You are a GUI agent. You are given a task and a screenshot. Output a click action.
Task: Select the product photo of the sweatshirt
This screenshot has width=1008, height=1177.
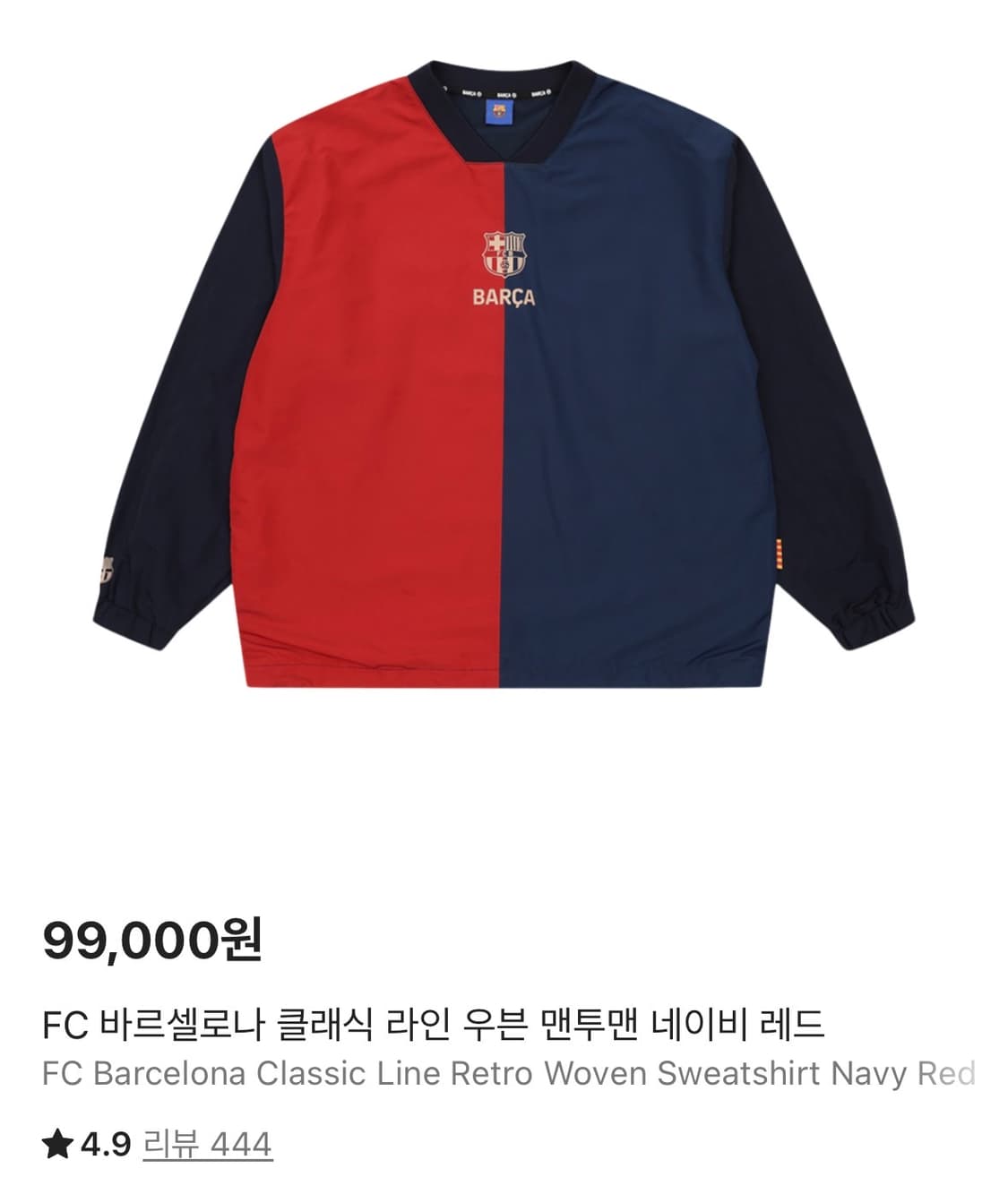pos(504,385)
